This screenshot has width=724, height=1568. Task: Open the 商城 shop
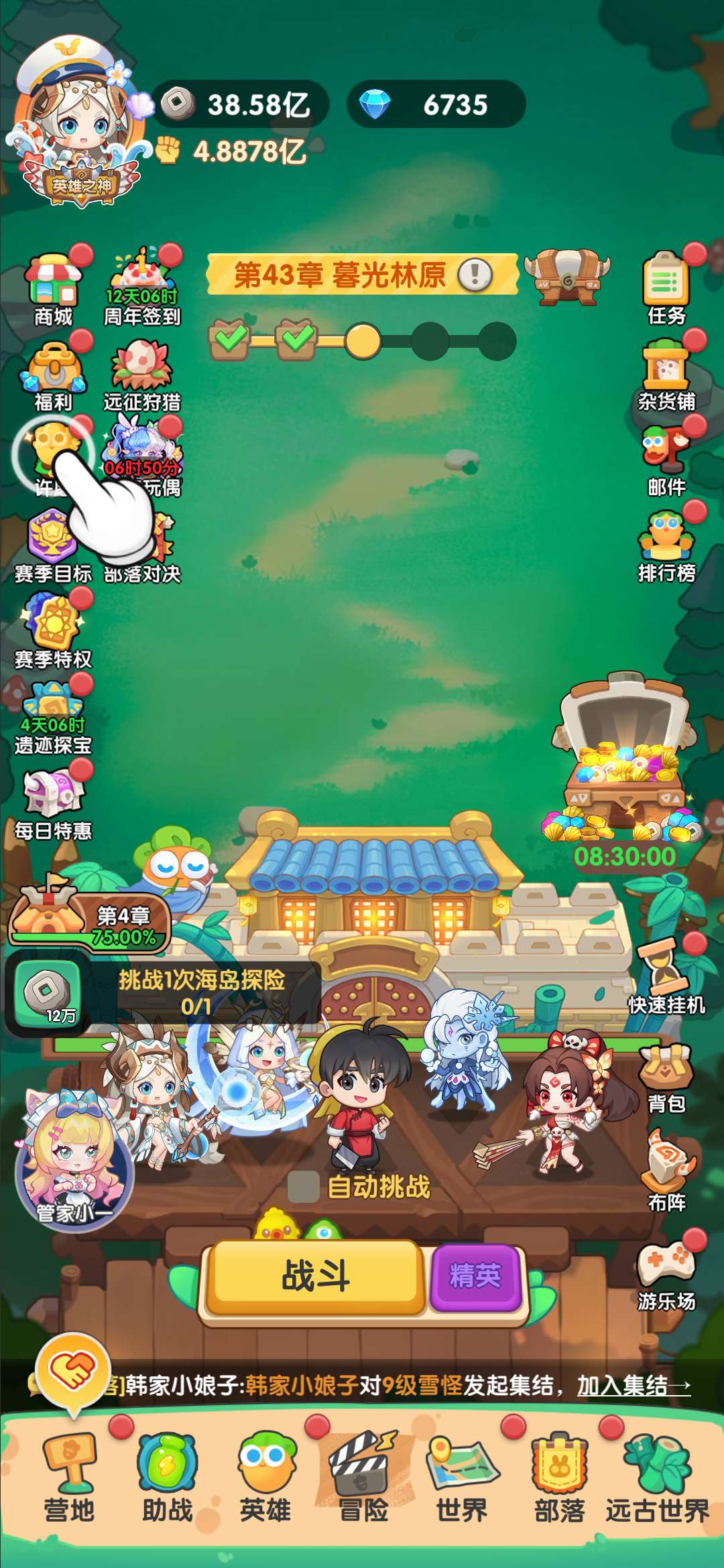click(53, 288)
